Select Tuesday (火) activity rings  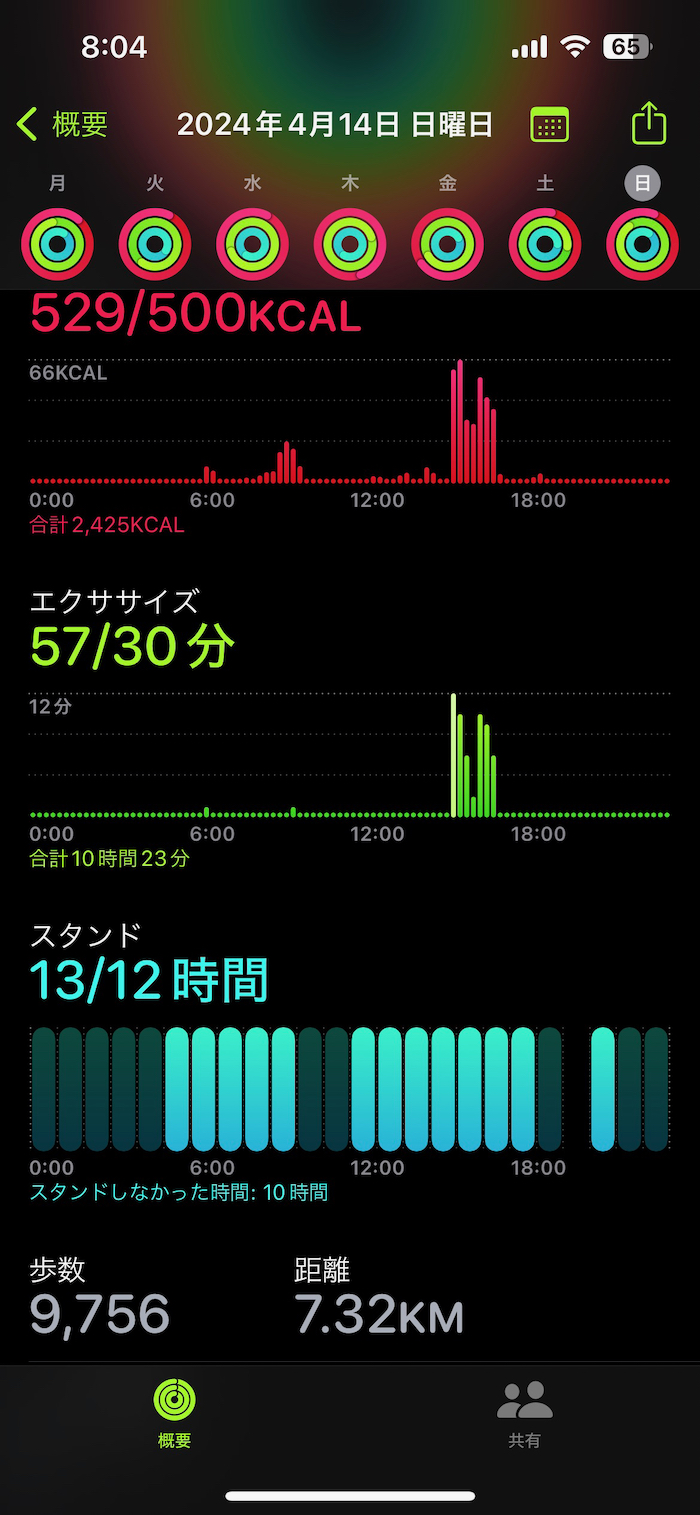[x=155, y=244]
